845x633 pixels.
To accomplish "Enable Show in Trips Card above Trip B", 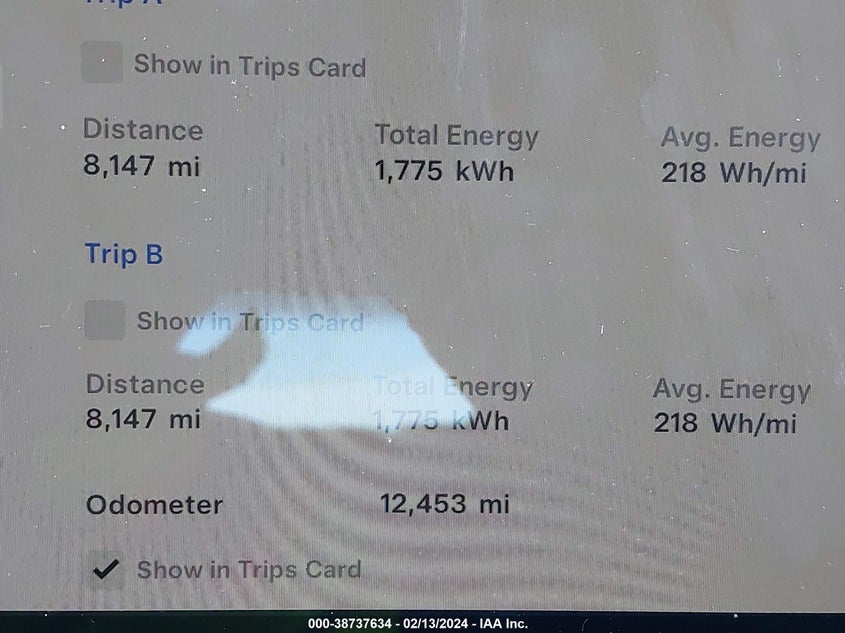I will click(102, 64).
